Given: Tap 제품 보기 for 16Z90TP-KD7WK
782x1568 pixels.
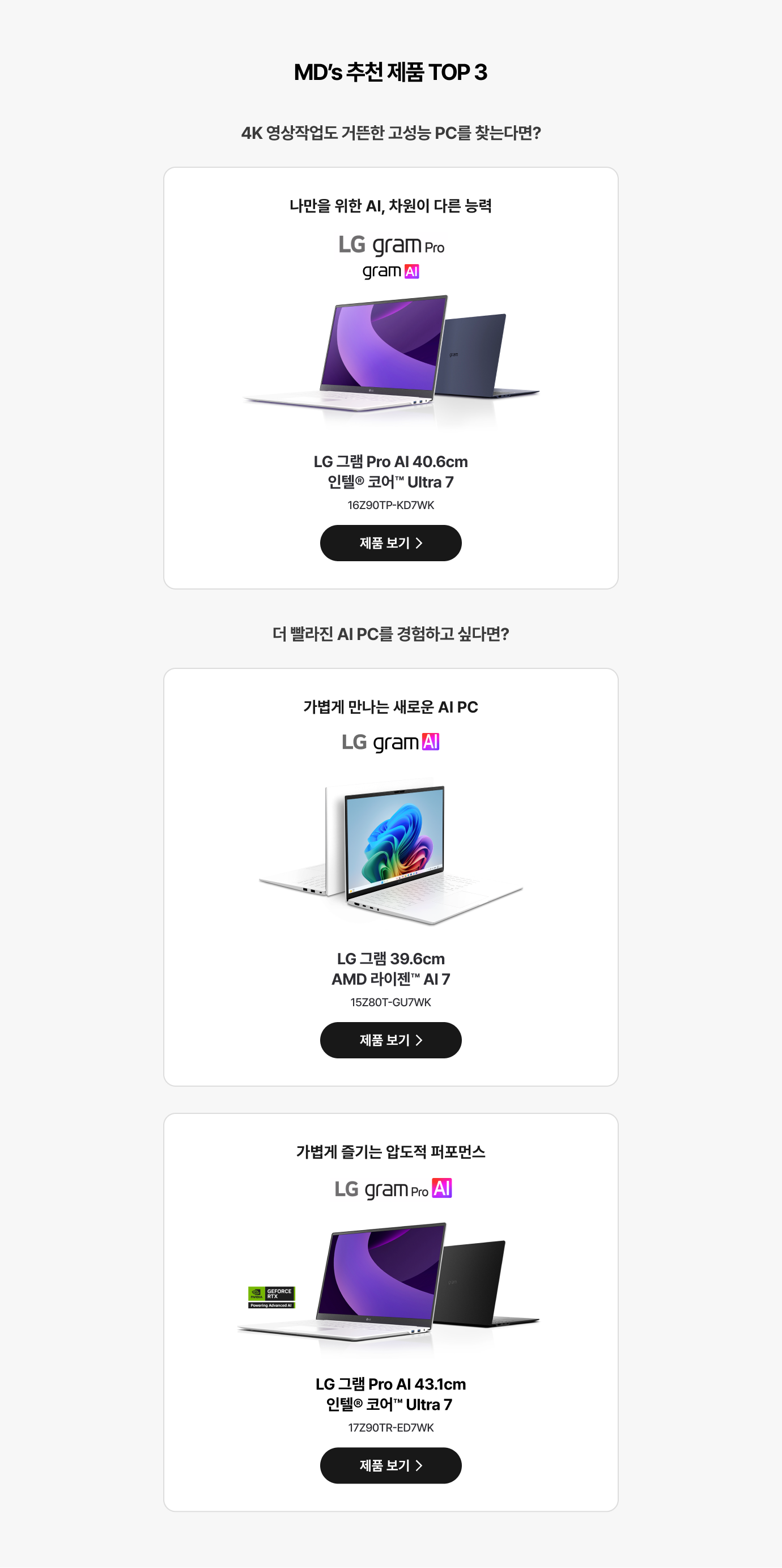Looking at the screenshot, I should click(390, 543).
